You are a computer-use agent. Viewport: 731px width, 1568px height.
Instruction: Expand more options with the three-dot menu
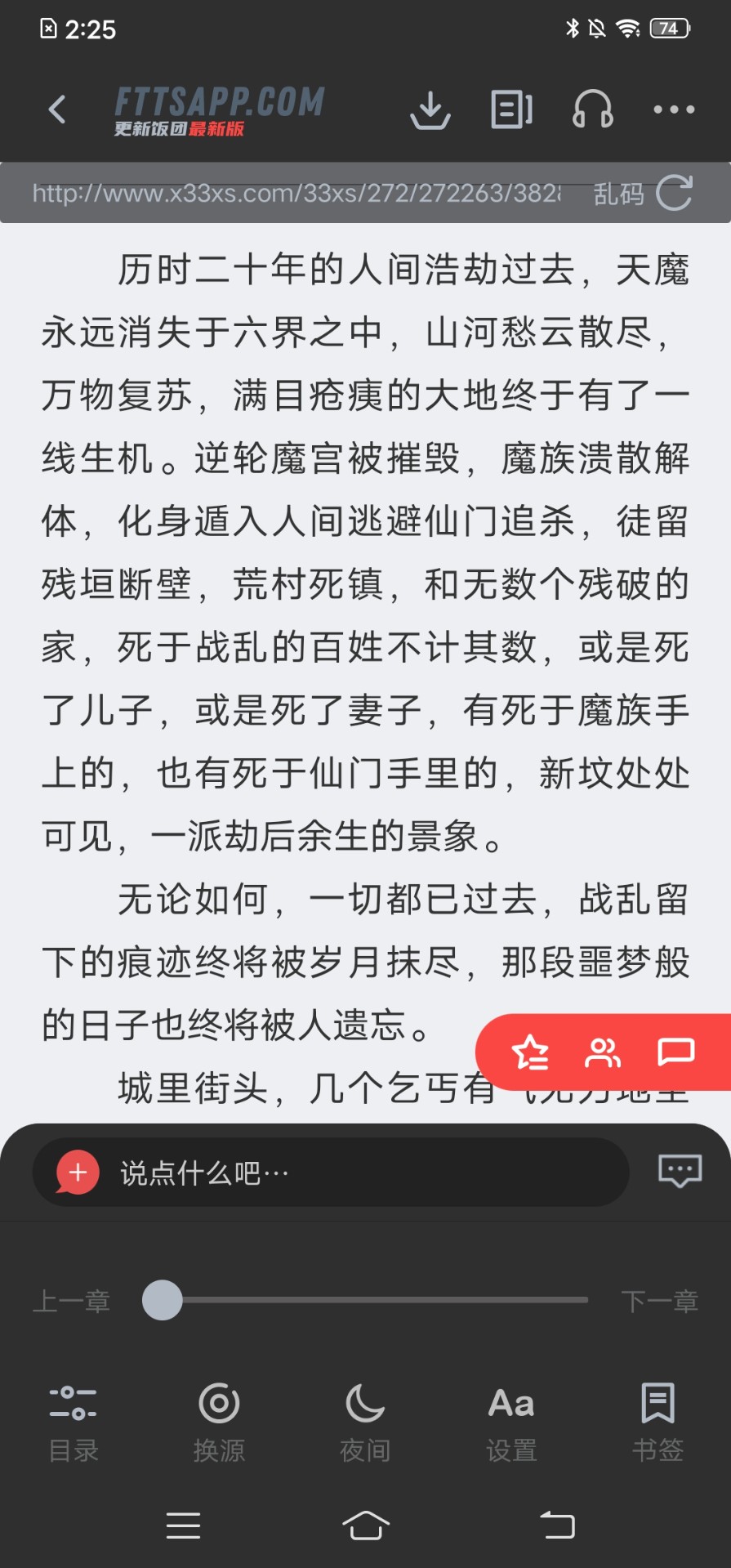point(673,109)
